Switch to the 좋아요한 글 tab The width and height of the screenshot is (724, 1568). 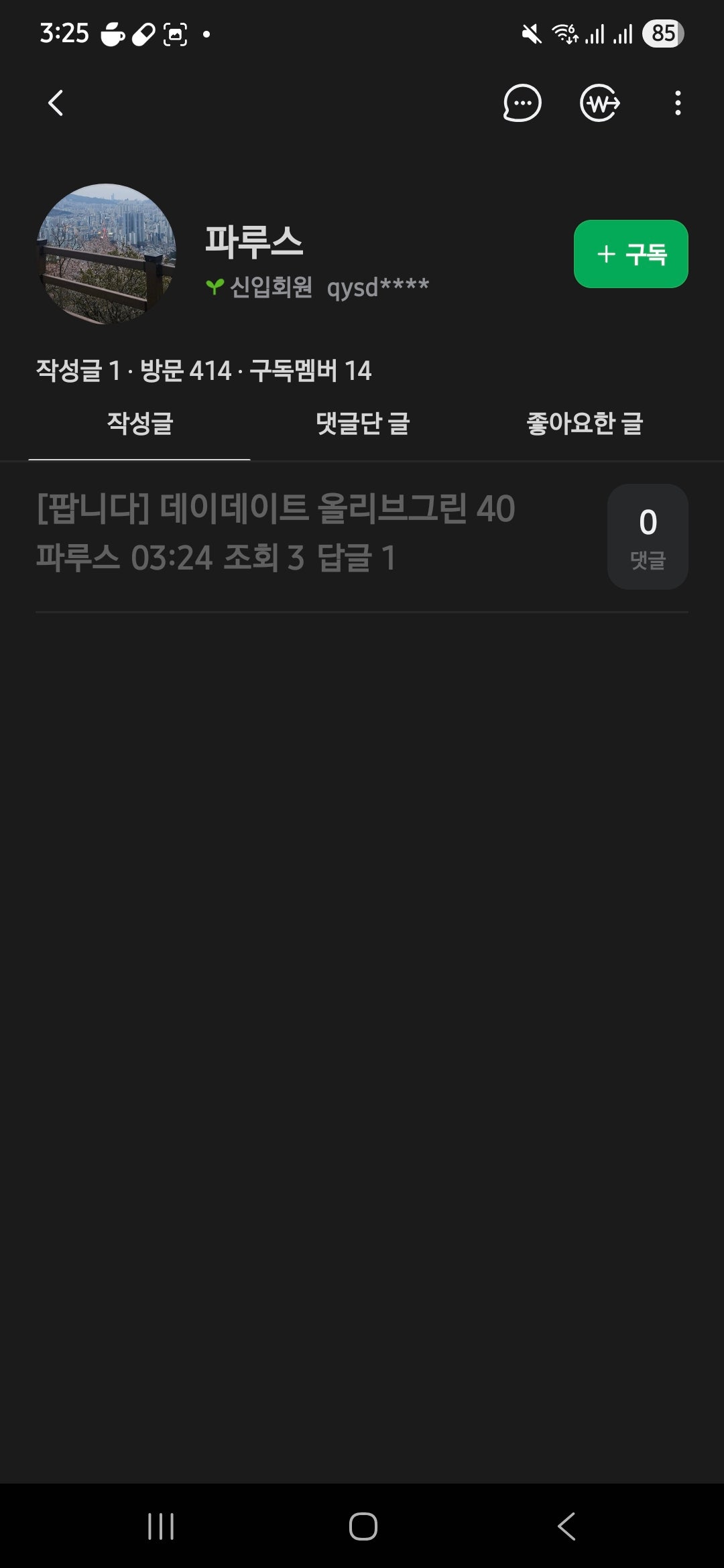pos(585,423)
